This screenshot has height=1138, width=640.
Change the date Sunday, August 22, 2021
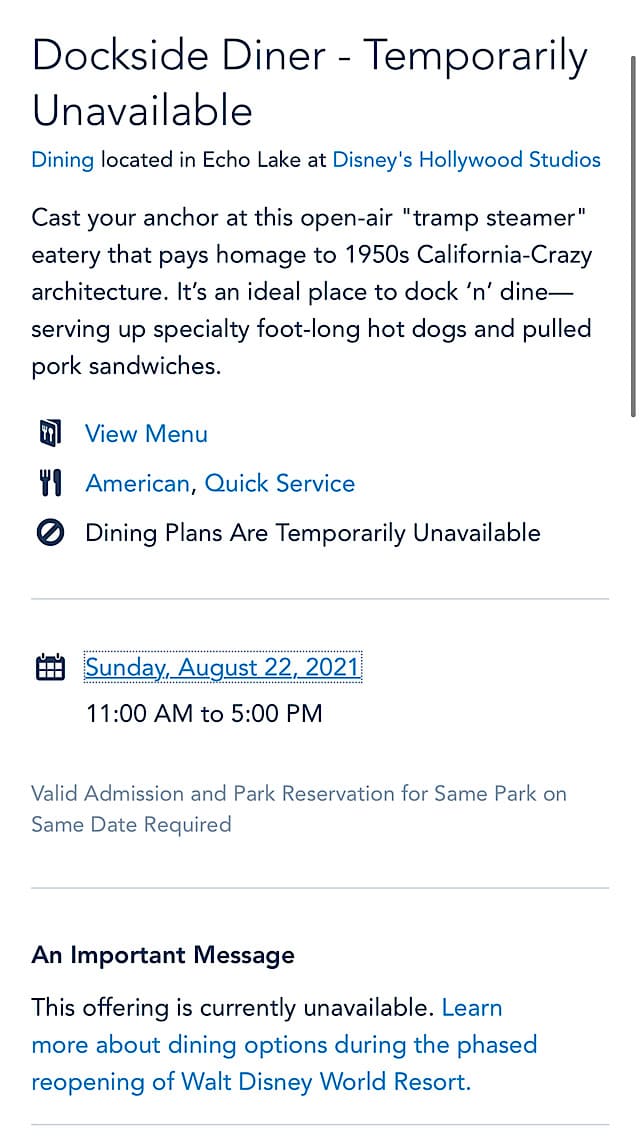tap(223, 667)
